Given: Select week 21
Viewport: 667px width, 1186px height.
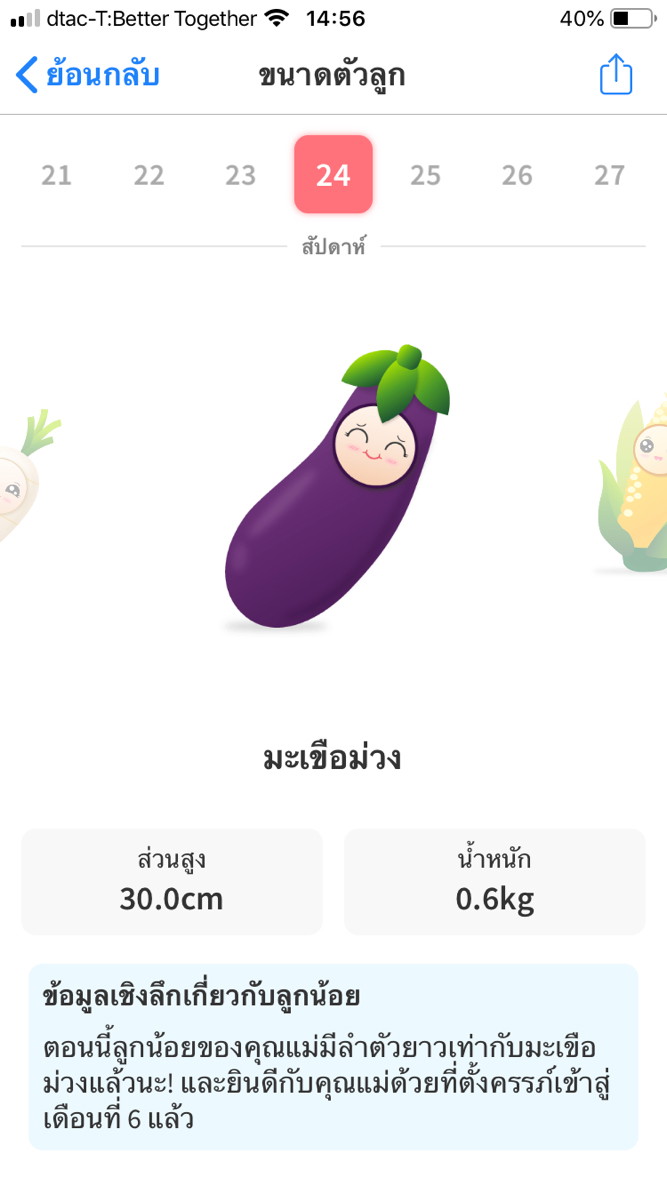Looking at the screenshot, I should 57,175.
